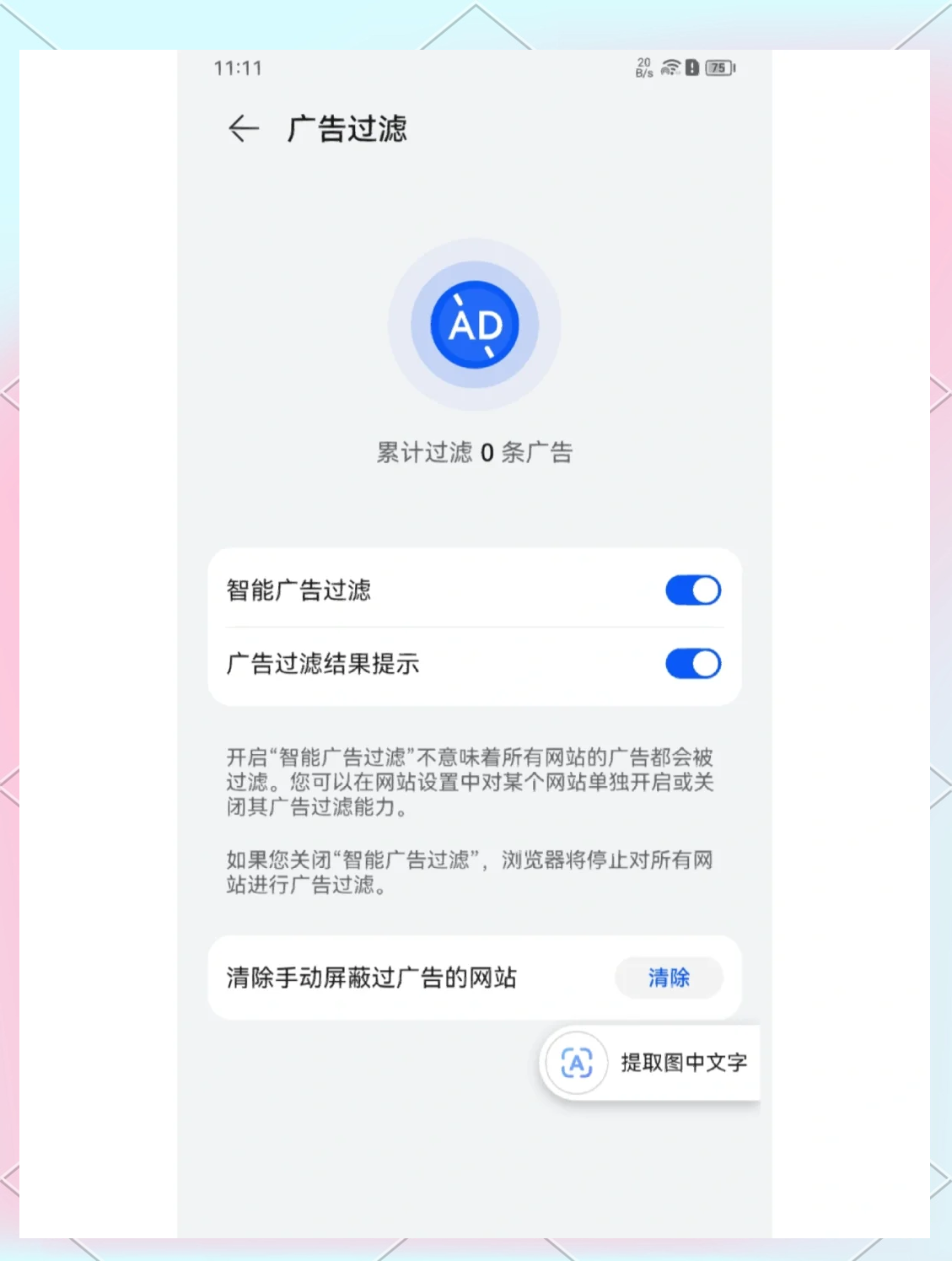Turn off the 智能广告过滤 switch
The image size is (952, 1261).
click(x=692, y=590)
